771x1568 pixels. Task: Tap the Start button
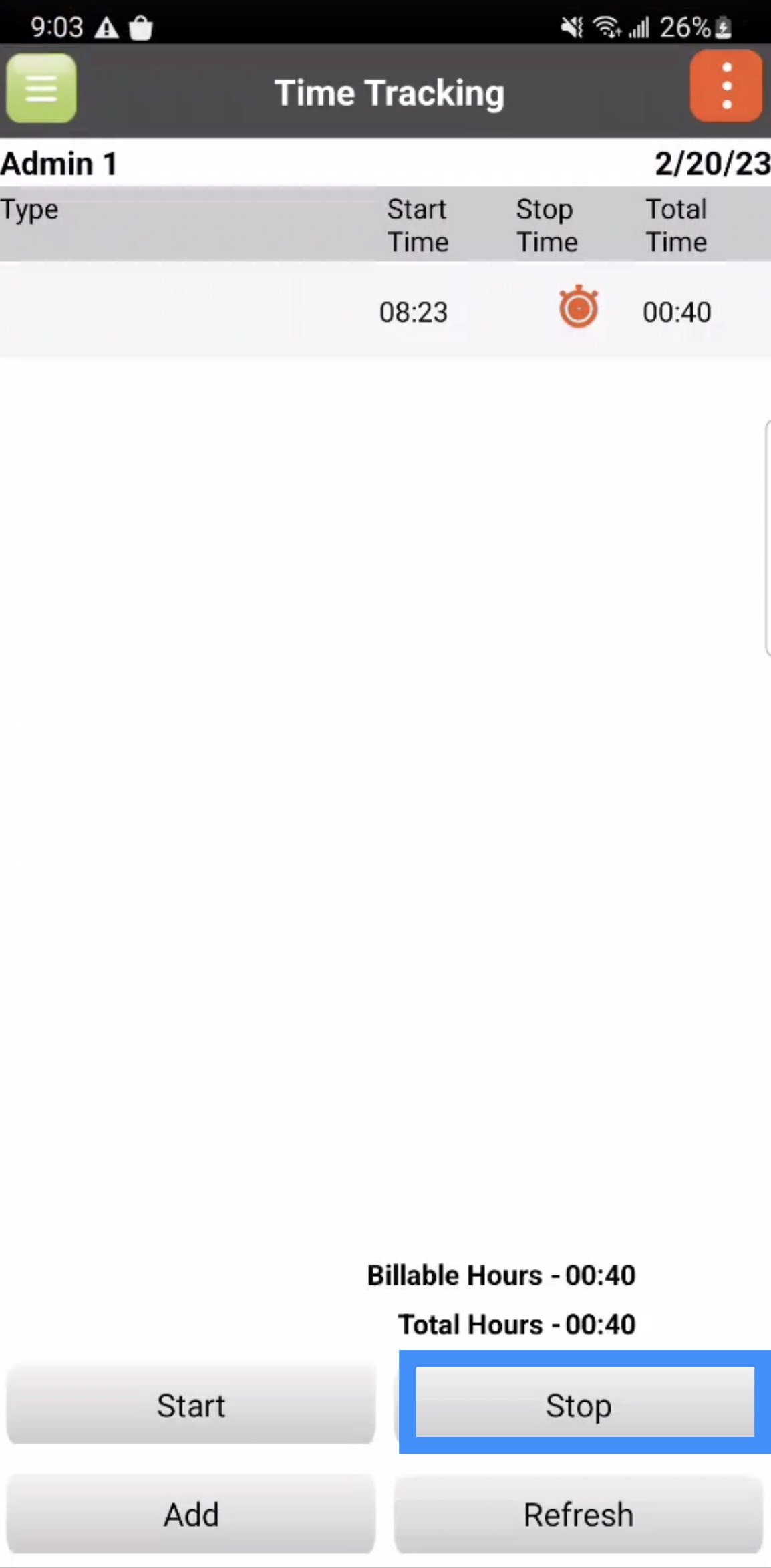click(x=191, y=1404)
